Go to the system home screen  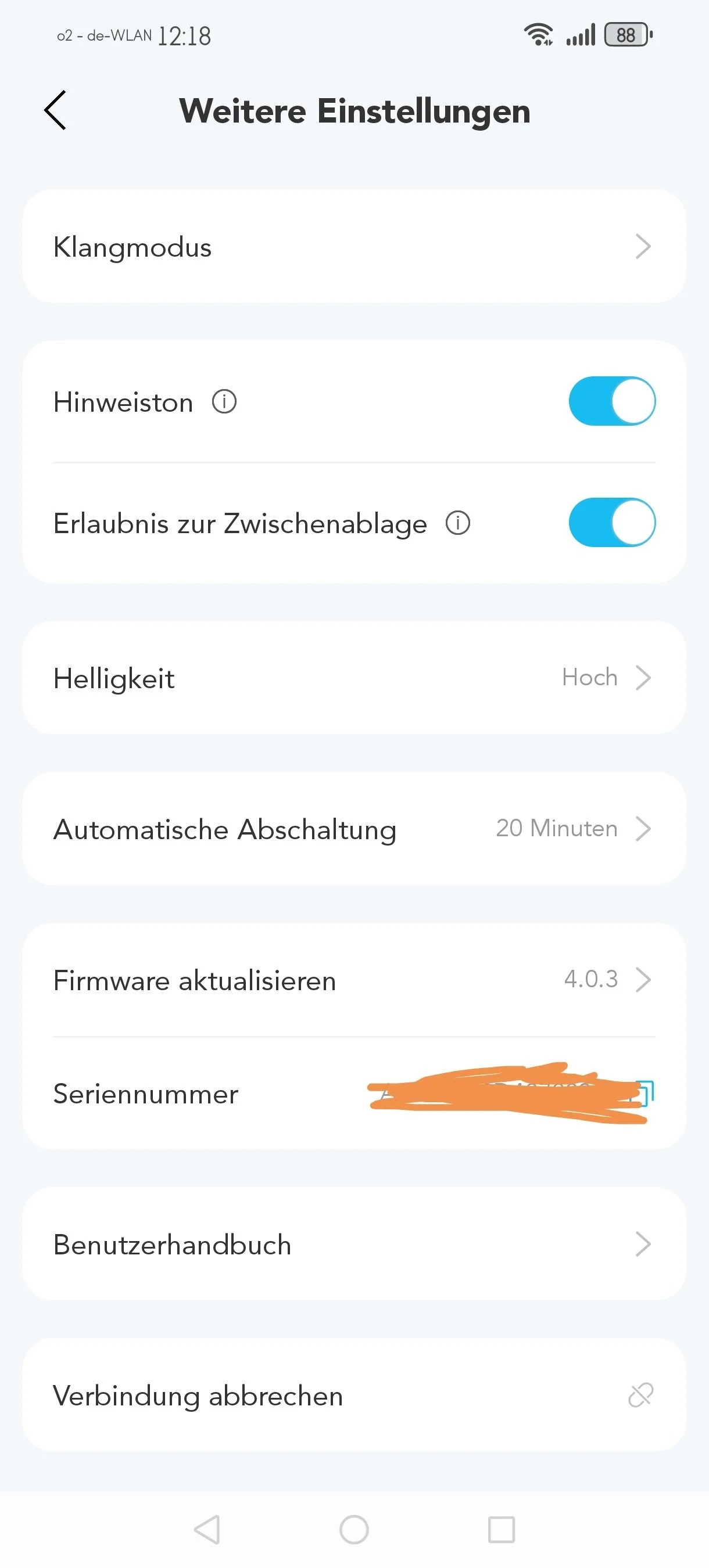354,1530
